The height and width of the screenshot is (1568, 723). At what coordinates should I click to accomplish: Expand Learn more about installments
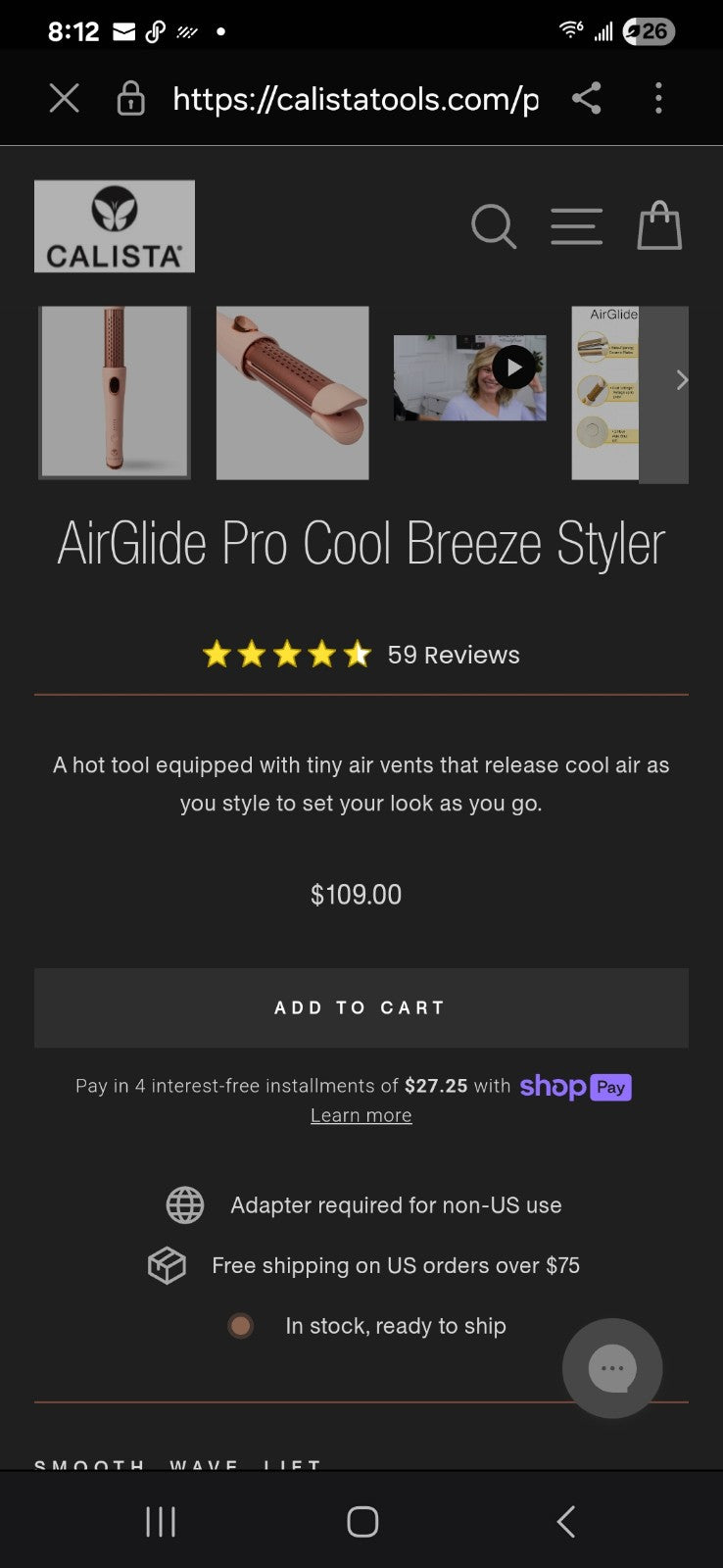[x=361, y=1115]
